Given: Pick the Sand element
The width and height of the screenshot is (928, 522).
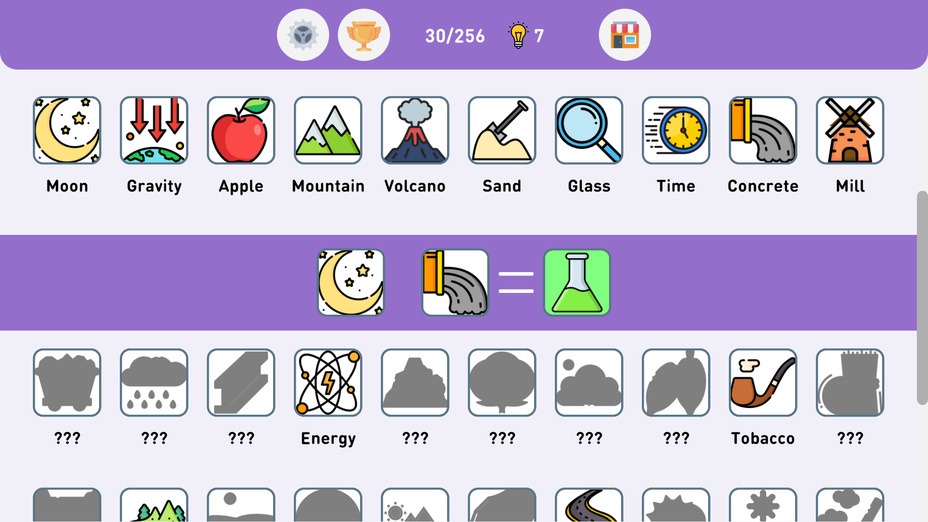Looking at the screenshot, I should tap(502, 131).
